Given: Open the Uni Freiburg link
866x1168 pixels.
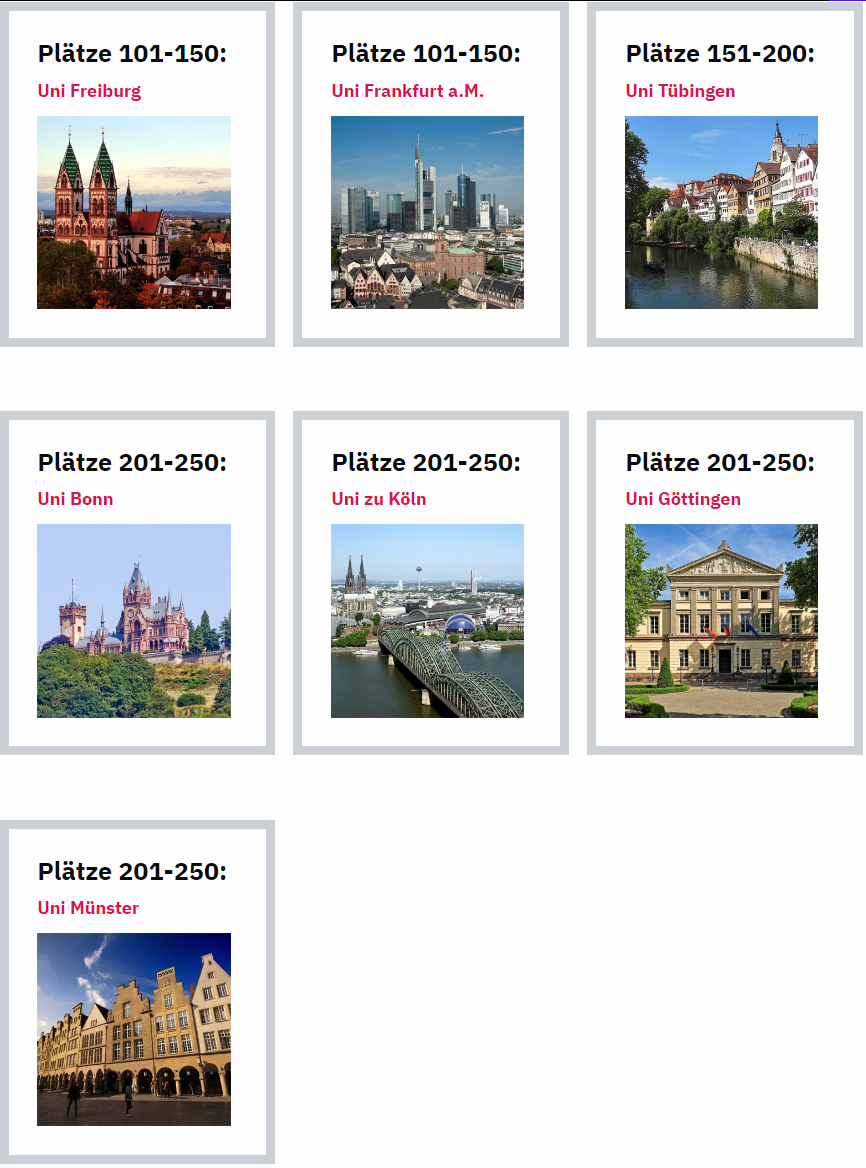Looking at the screenshot, I should point(89,91).
